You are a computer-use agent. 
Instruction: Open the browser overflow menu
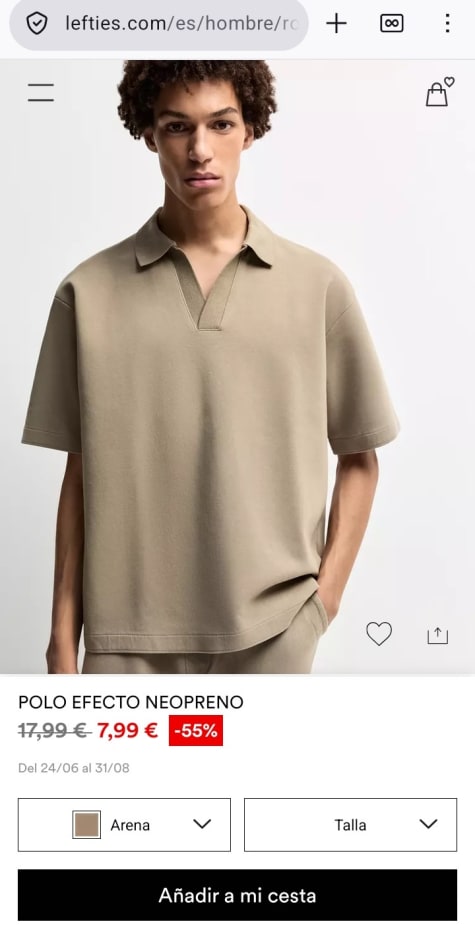[447, 24]
